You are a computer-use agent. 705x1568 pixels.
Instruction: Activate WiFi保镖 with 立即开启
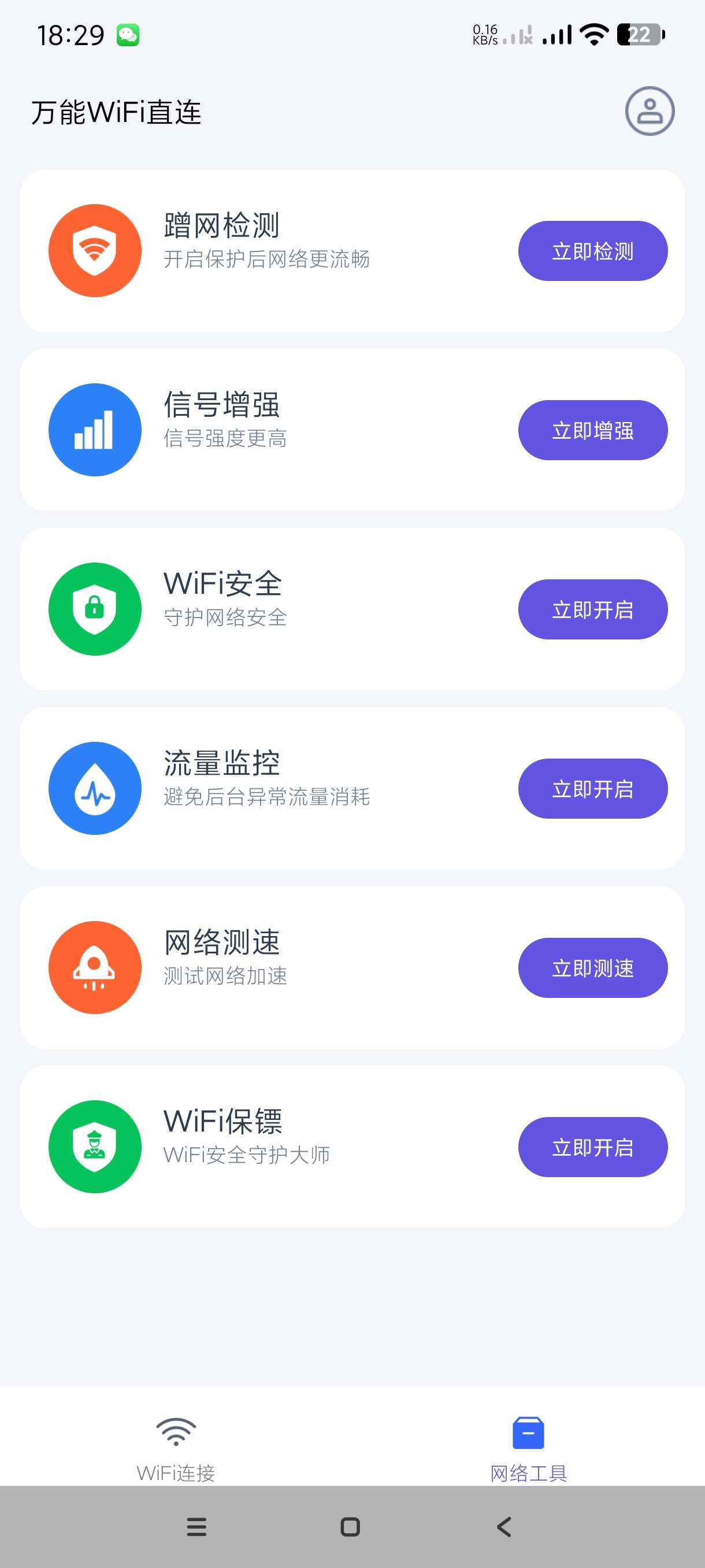592,1148
